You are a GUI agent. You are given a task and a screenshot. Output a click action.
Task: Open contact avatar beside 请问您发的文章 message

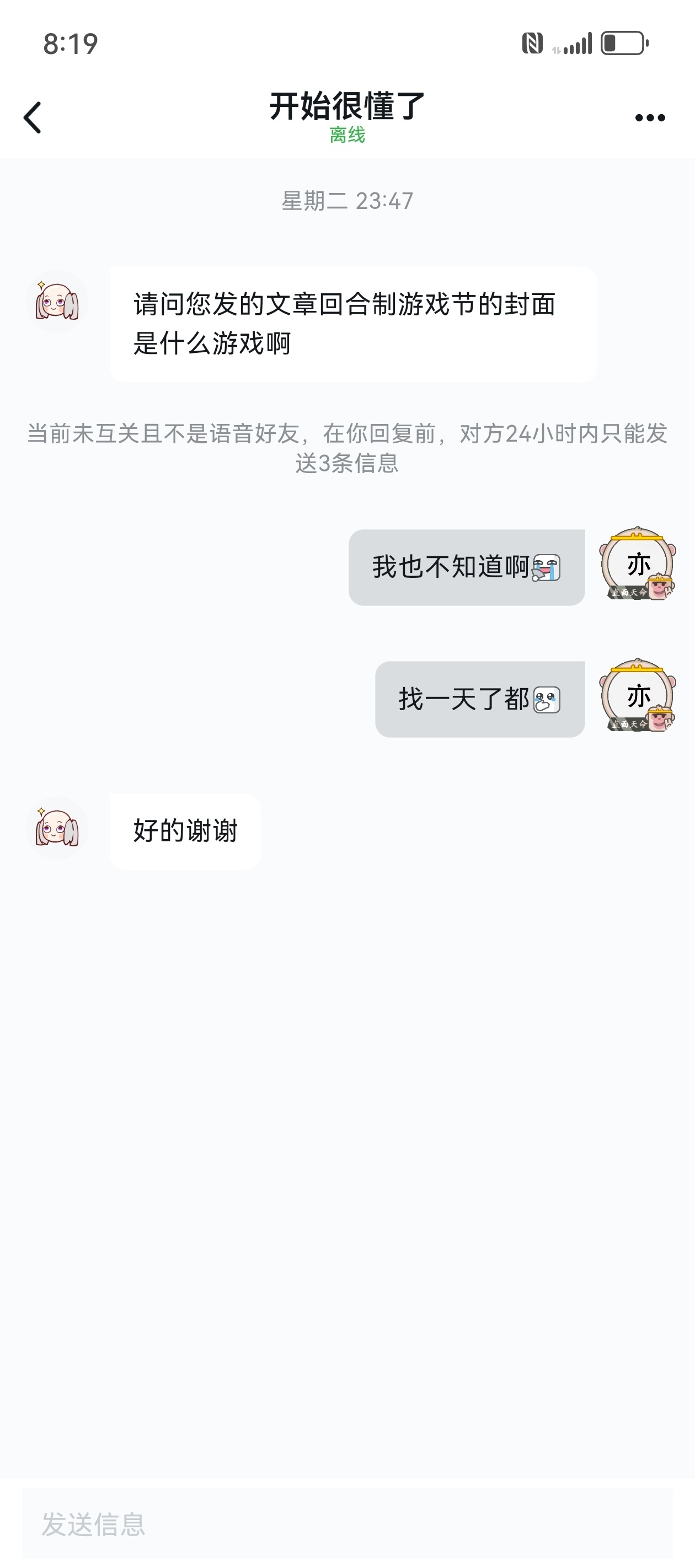coord(57,302)
